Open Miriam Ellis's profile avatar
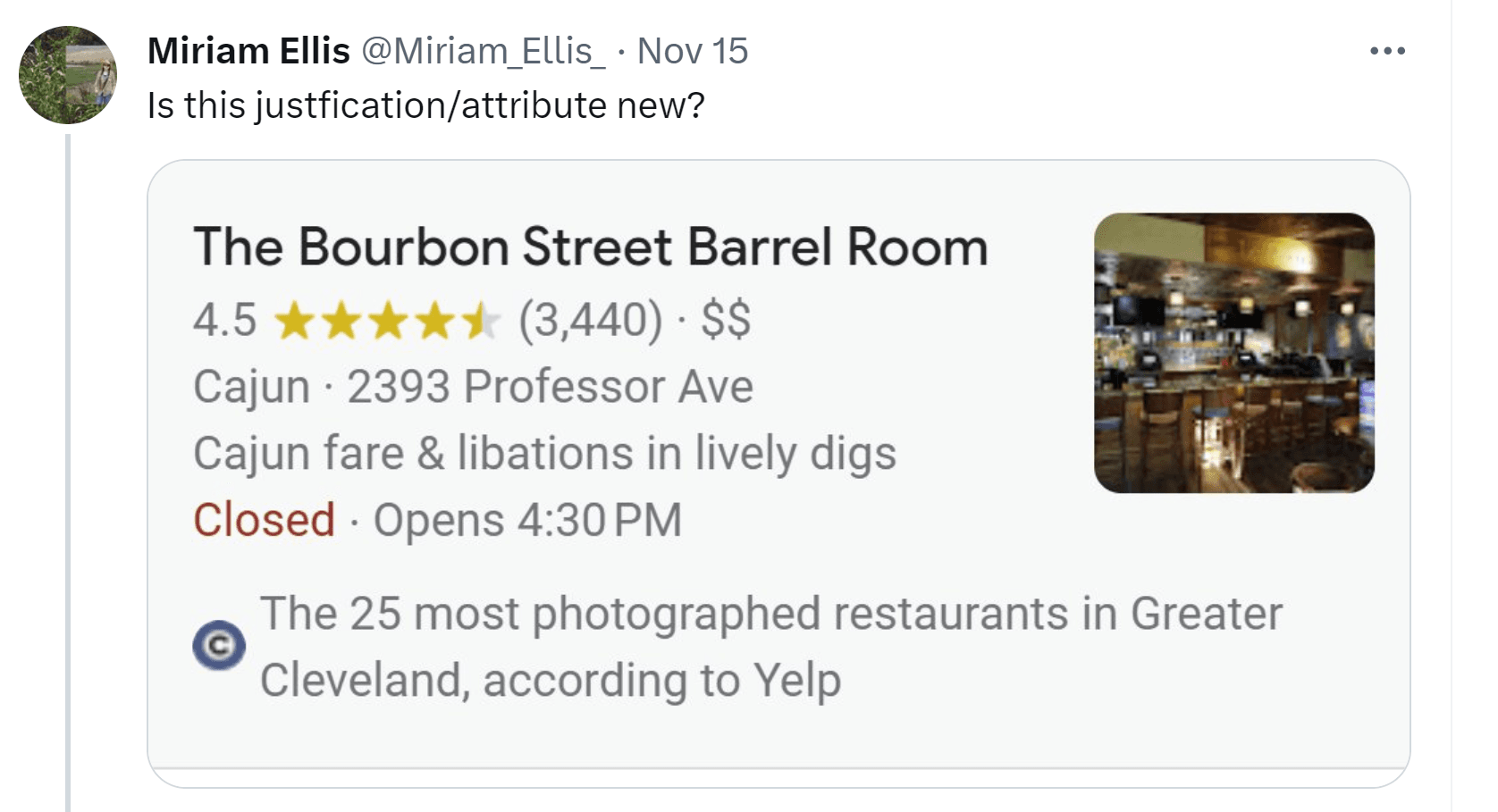 (x=68, y=75)
